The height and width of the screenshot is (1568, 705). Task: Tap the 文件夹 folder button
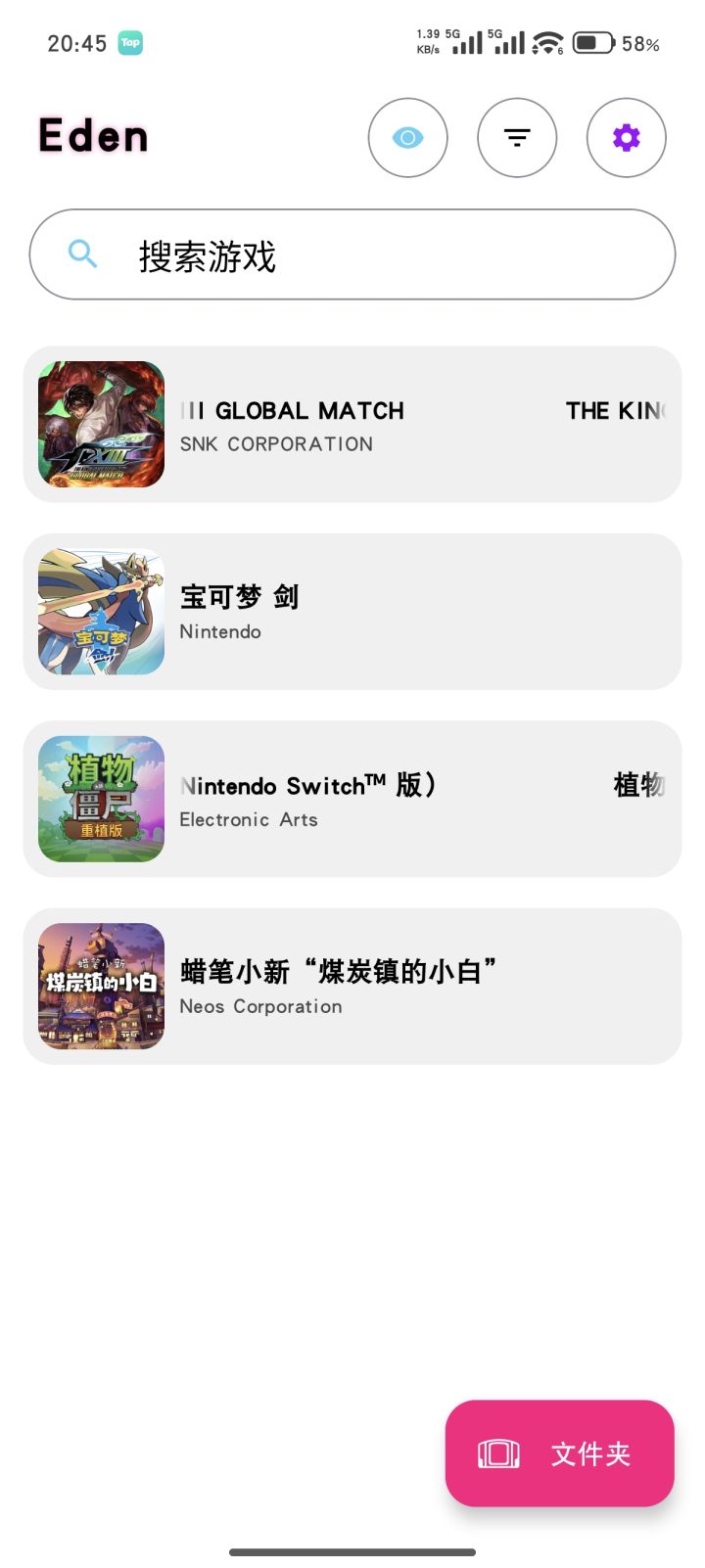click(559, 1453)
